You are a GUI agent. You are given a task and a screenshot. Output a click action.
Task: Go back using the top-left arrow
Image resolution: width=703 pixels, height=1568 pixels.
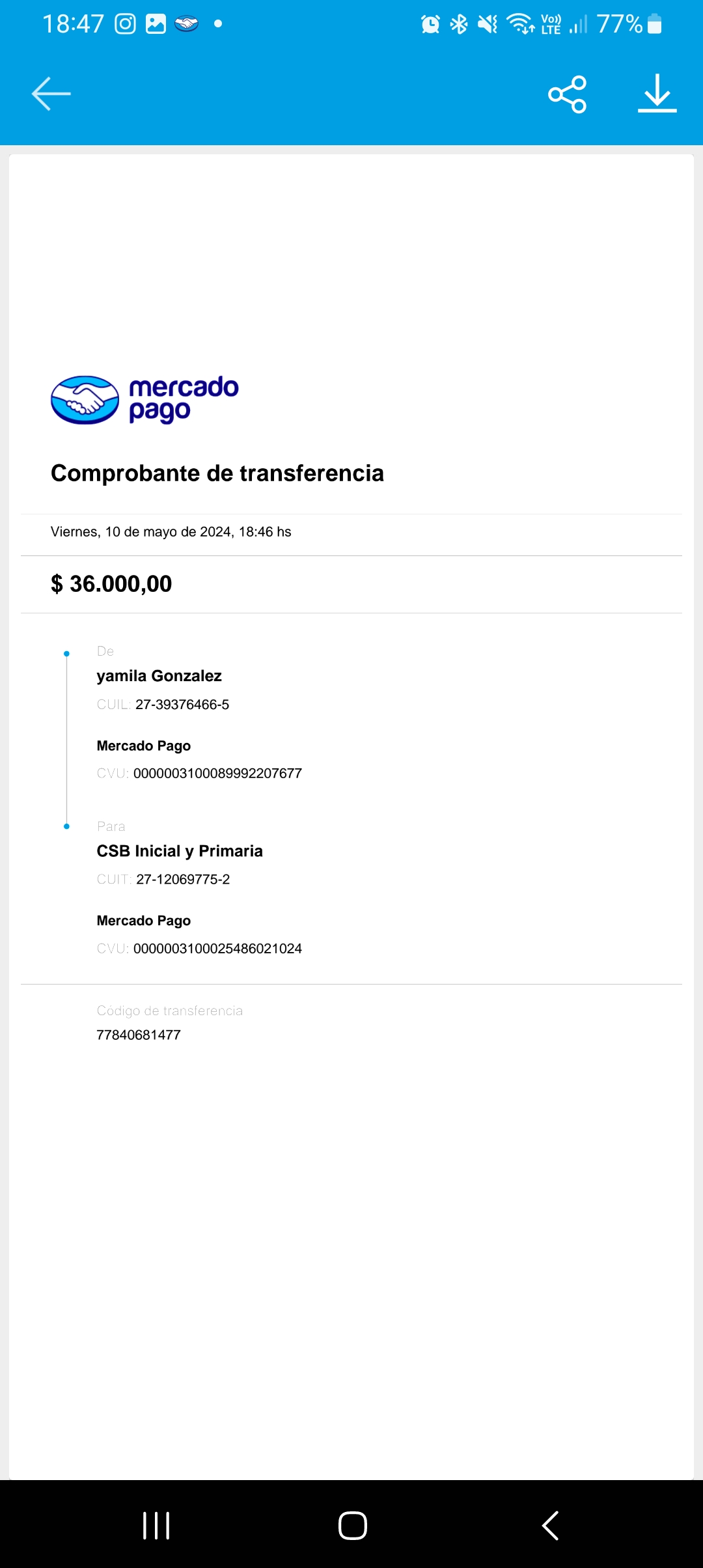tap(51, 94)
